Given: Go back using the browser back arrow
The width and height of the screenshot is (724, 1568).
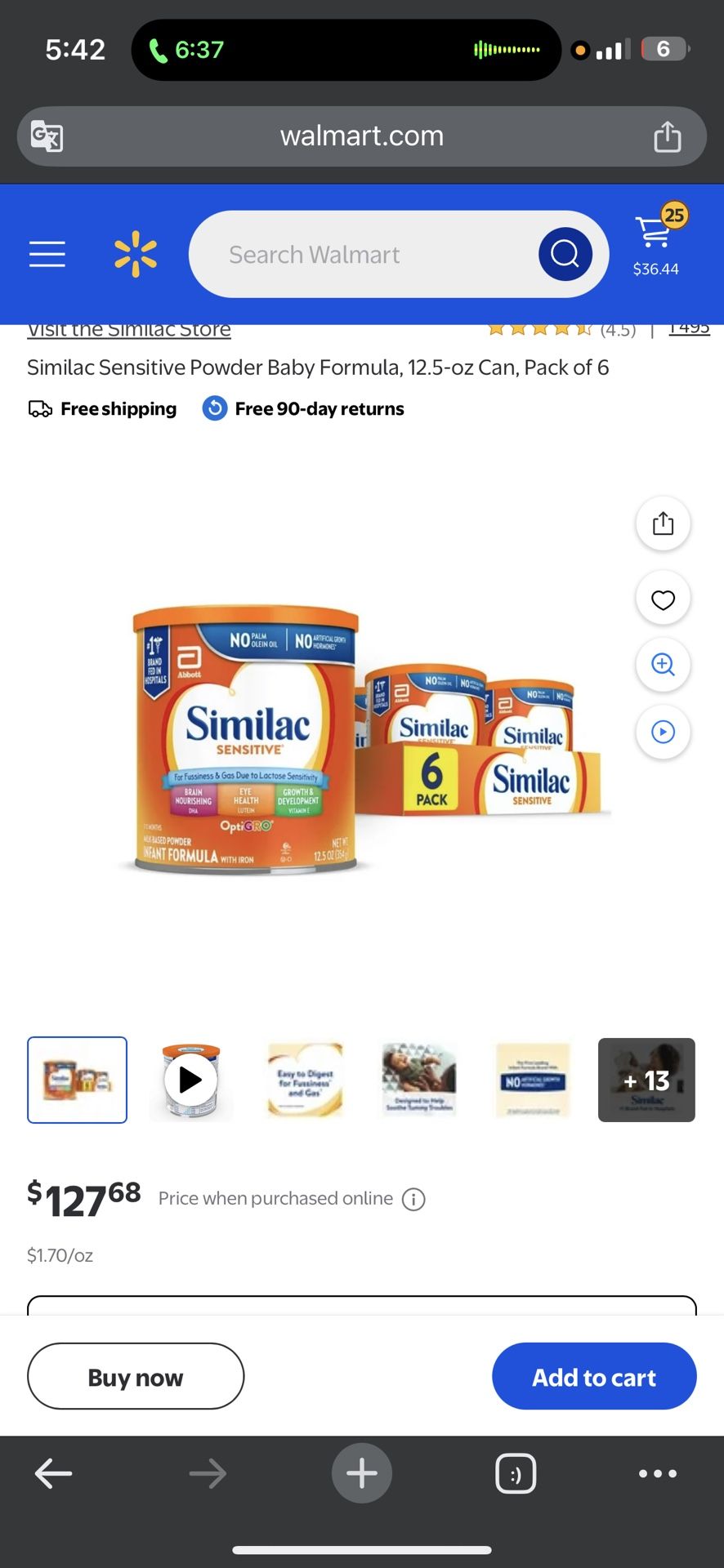Looking at the screenshot, I should pos(54,1474).
